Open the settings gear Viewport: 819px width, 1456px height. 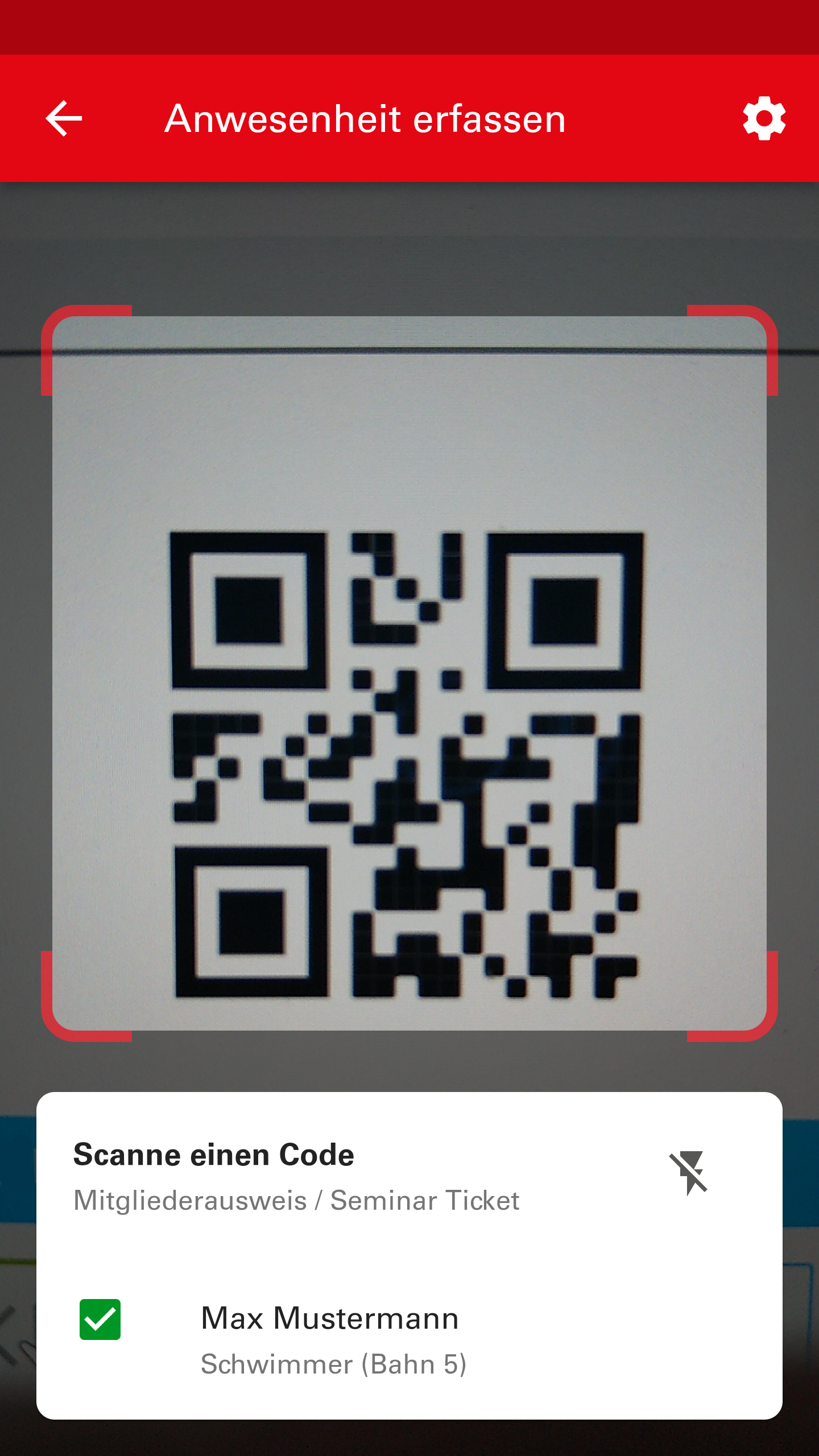(x=764, y=118)
